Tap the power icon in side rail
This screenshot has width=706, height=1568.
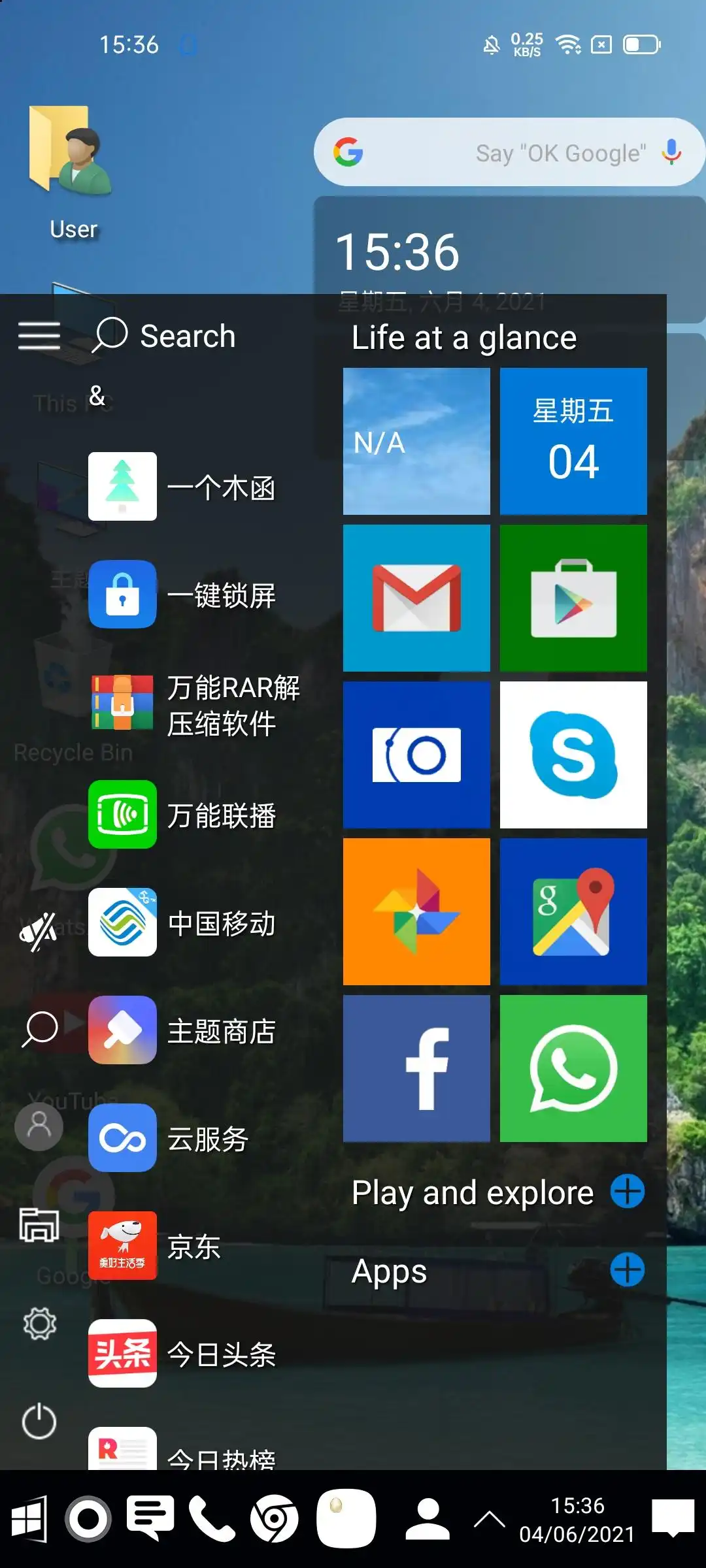coord(39,1421)
